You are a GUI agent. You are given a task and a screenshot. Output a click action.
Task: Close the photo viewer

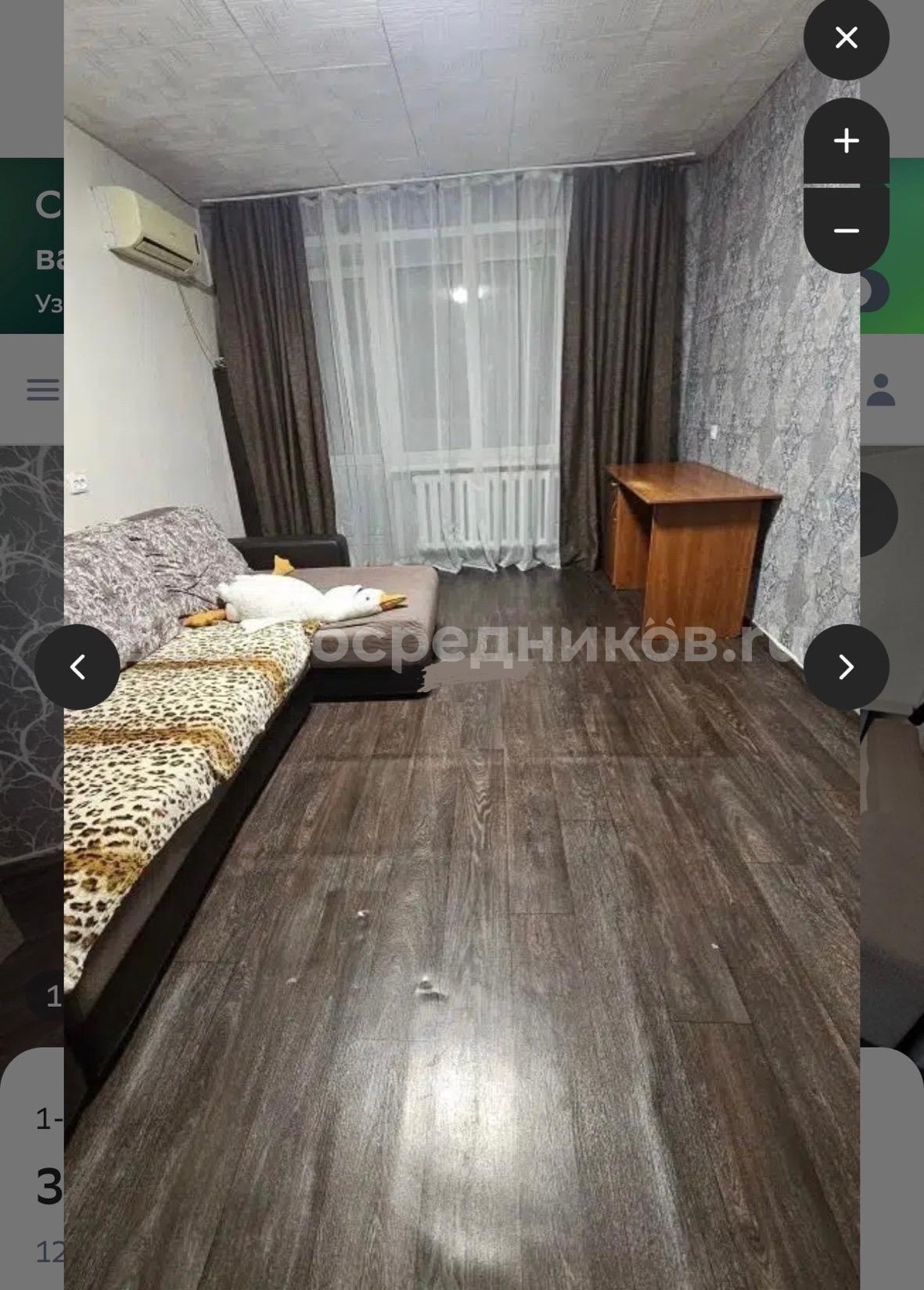(x=846, y=38)
